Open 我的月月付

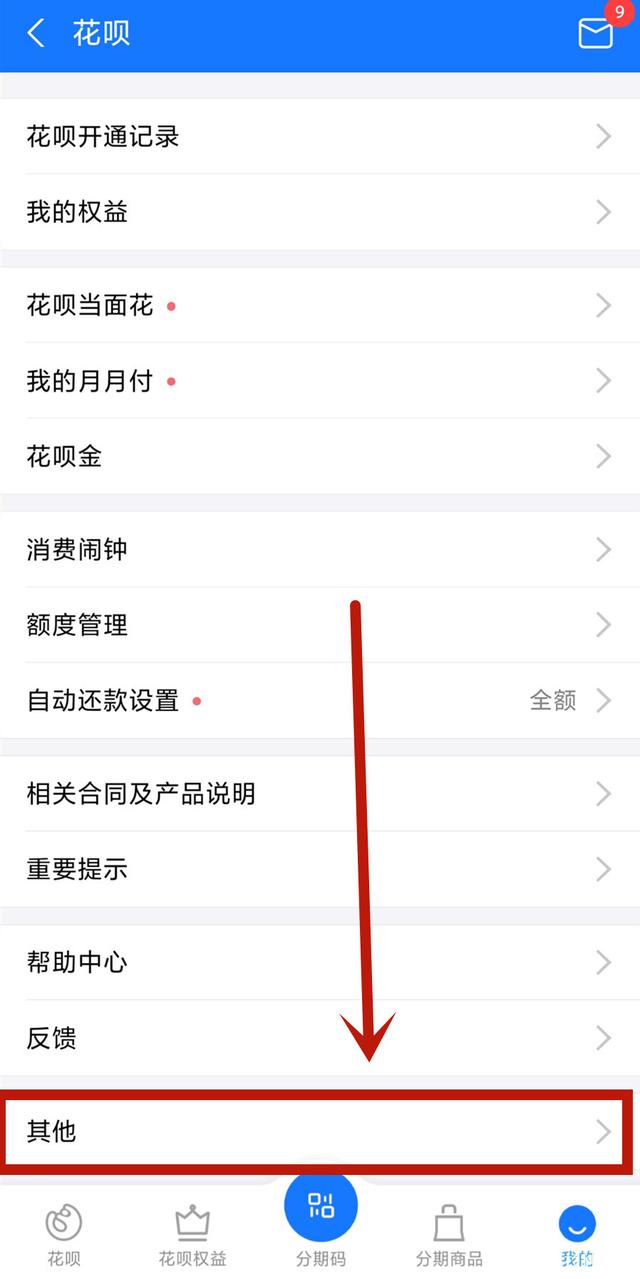(x=320, y=381)
